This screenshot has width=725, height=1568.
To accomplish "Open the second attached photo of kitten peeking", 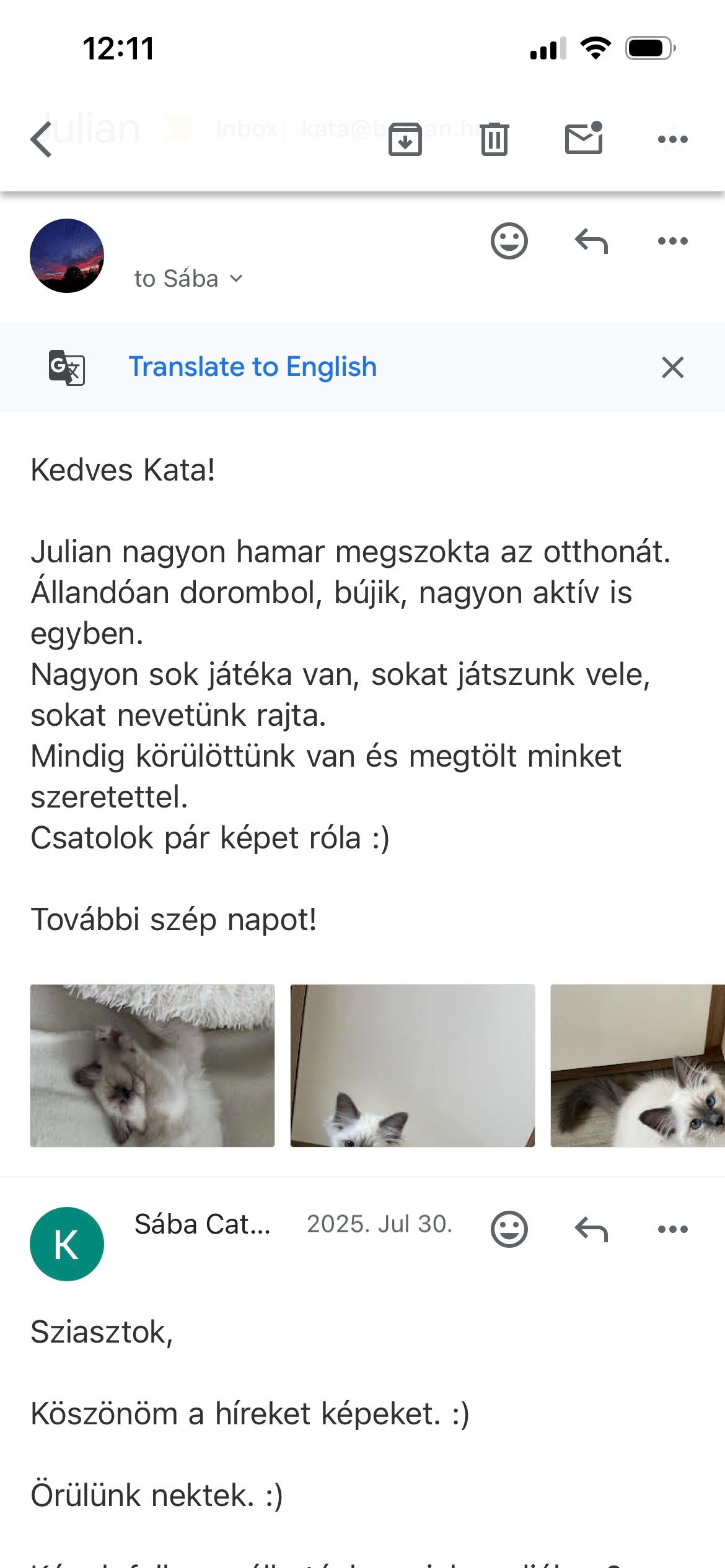I will click(412, 1065).
